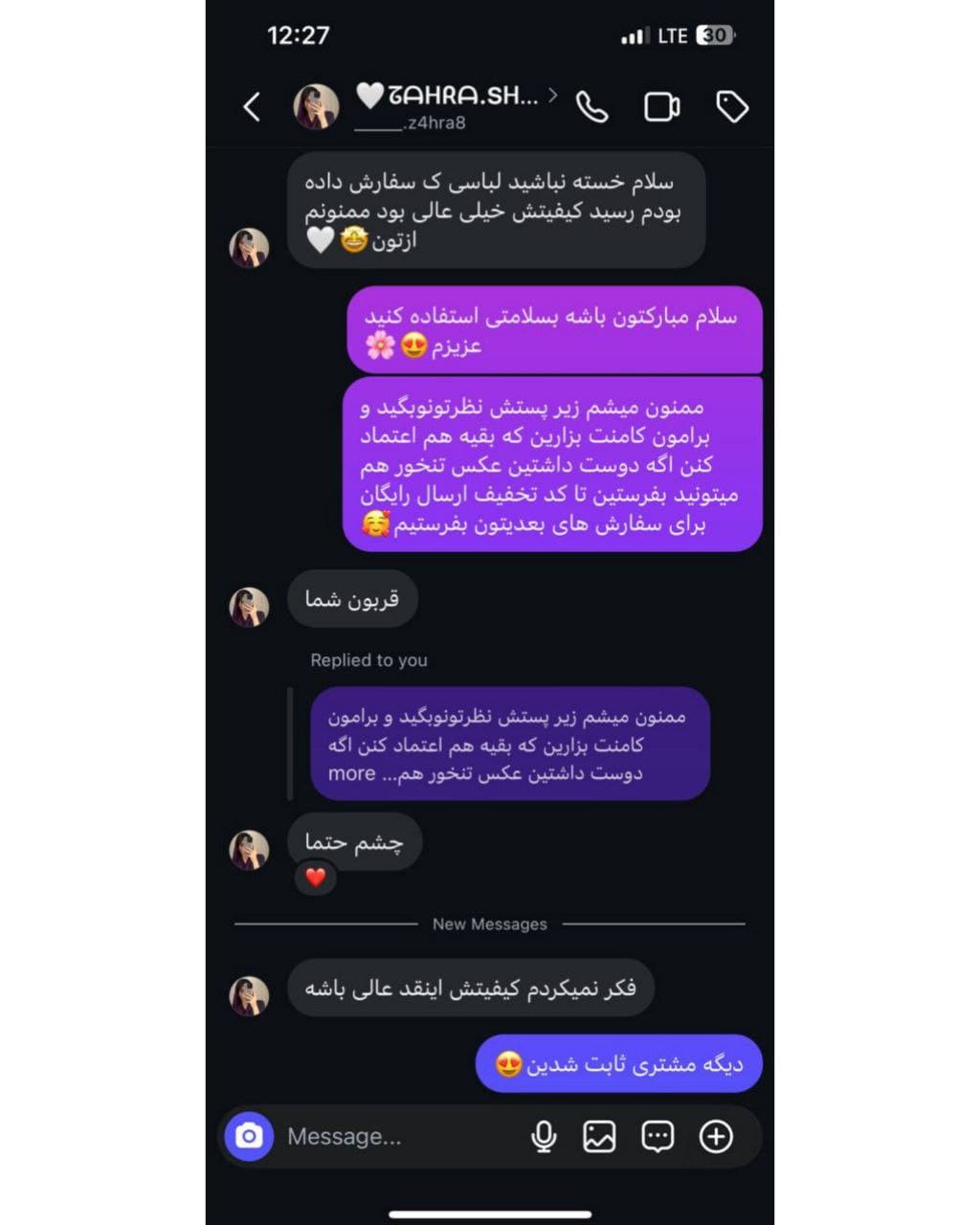
Task: Open the label tag icon
Action: (732, 106)
